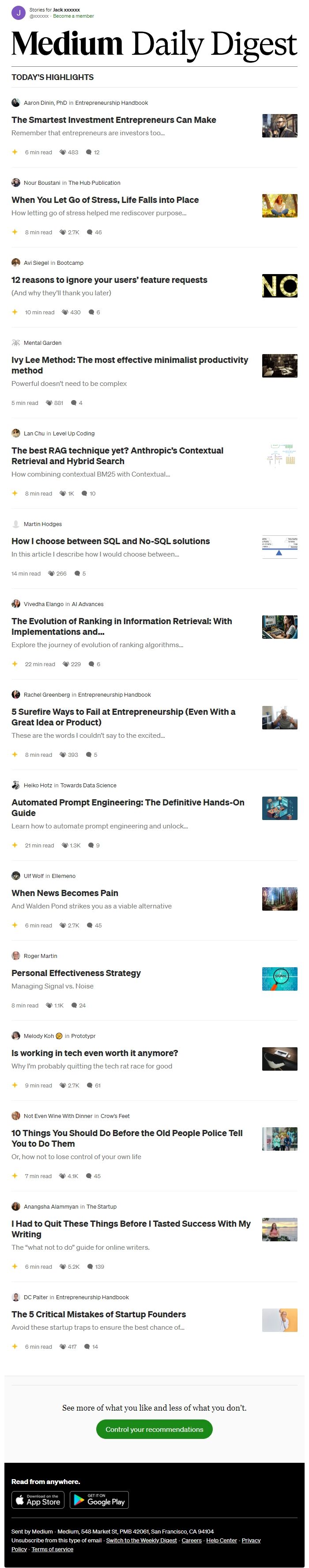Tap Control your recommendations button
The image size is (309, 1568).
pyautogui.click(x=154, y=1429)
